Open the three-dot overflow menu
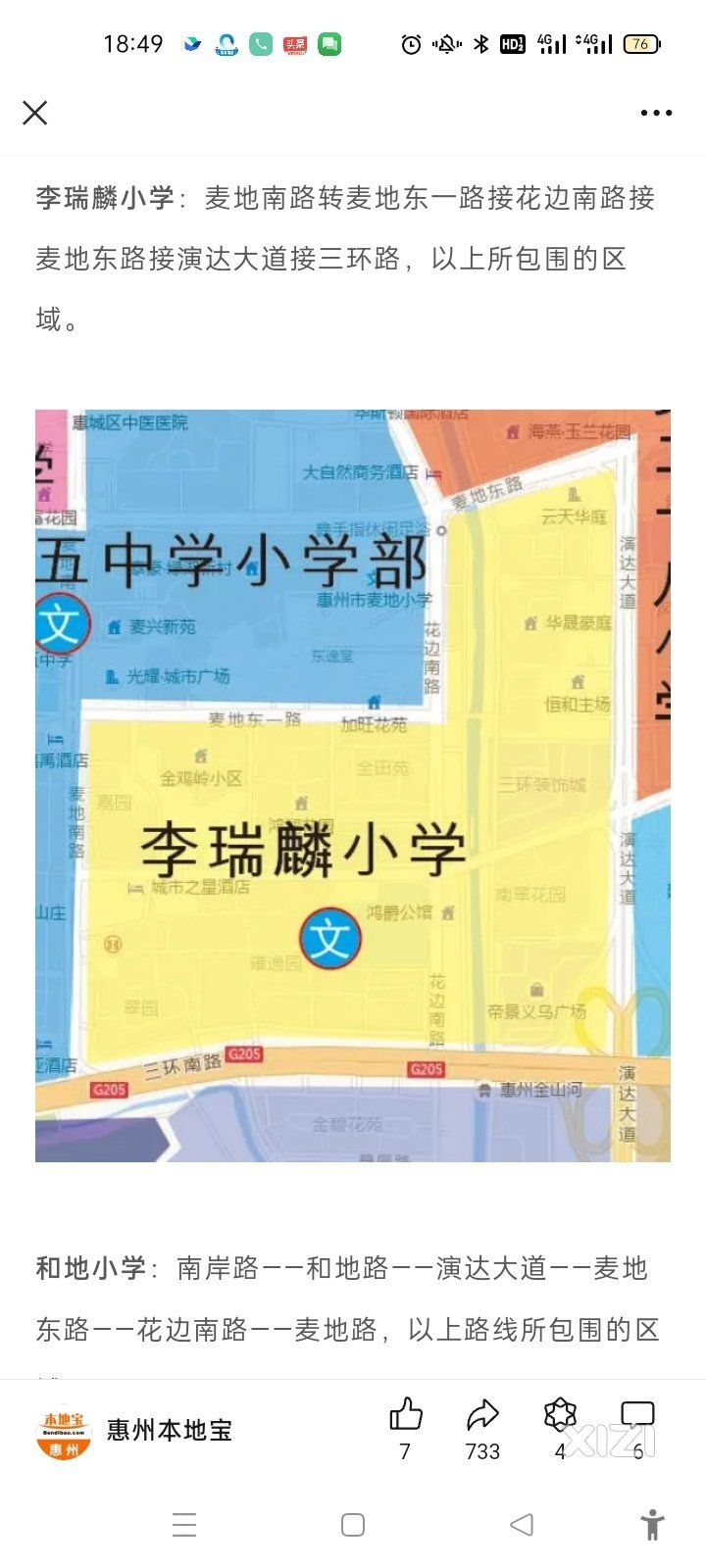Screen dimensions: 706x1568 coord(656,113)
